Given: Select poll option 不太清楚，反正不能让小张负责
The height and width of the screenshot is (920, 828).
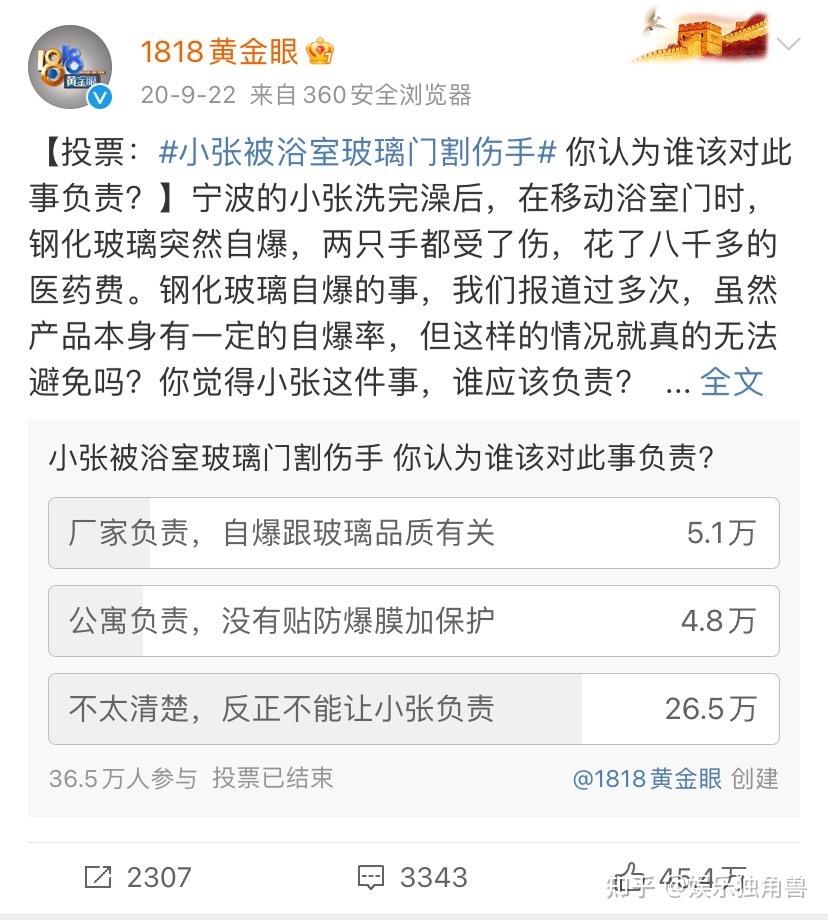Looking at the screenshot, I should pyautogui.click(x=413, y=710).
